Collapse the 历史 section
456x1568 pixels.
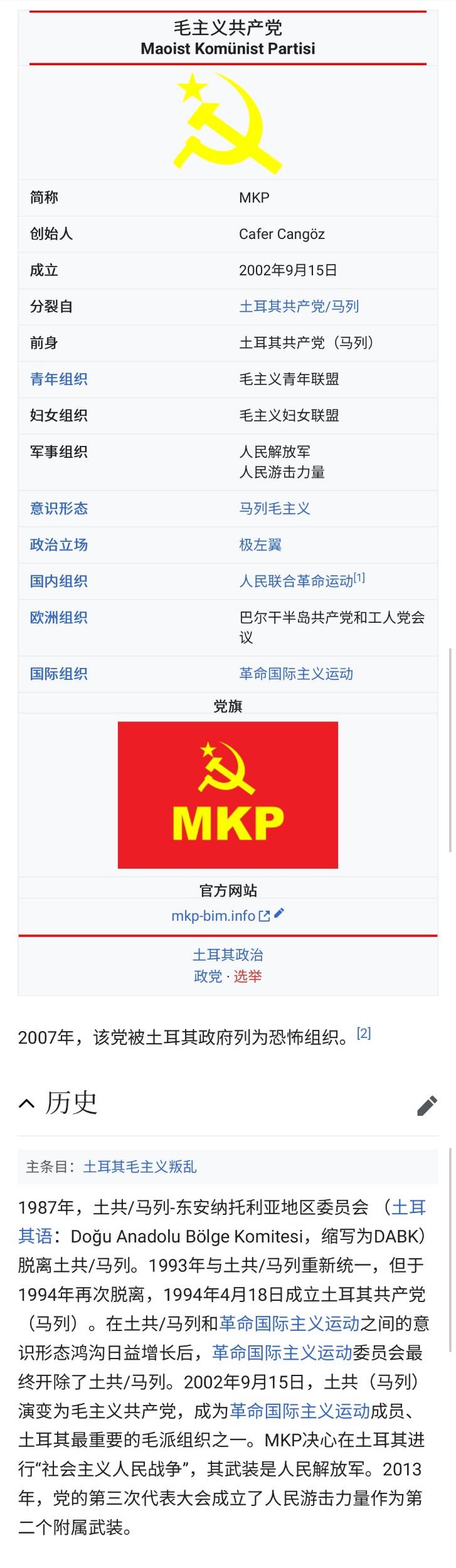coord(26,1103)
